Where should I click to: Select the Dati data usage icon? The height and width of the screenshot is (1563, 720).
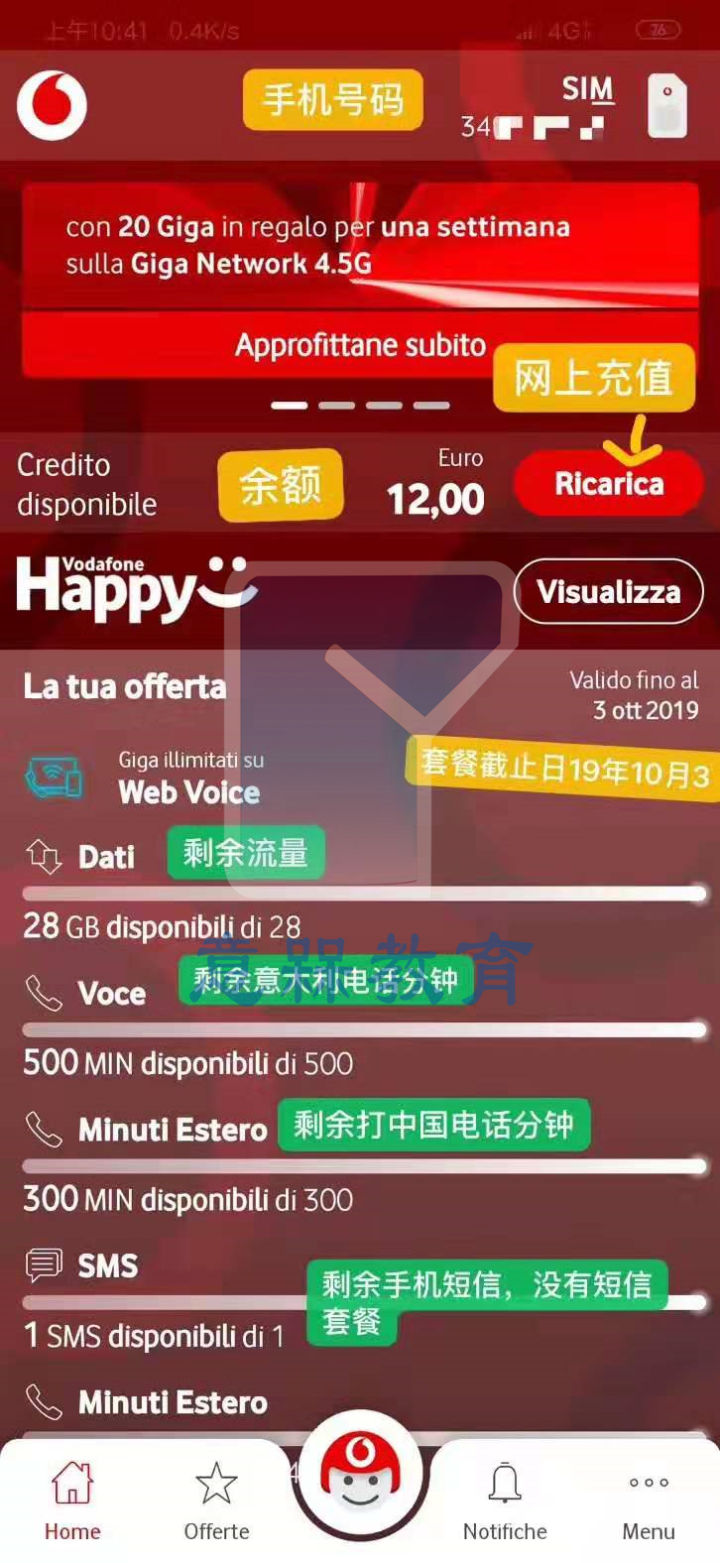coord(43,853)
